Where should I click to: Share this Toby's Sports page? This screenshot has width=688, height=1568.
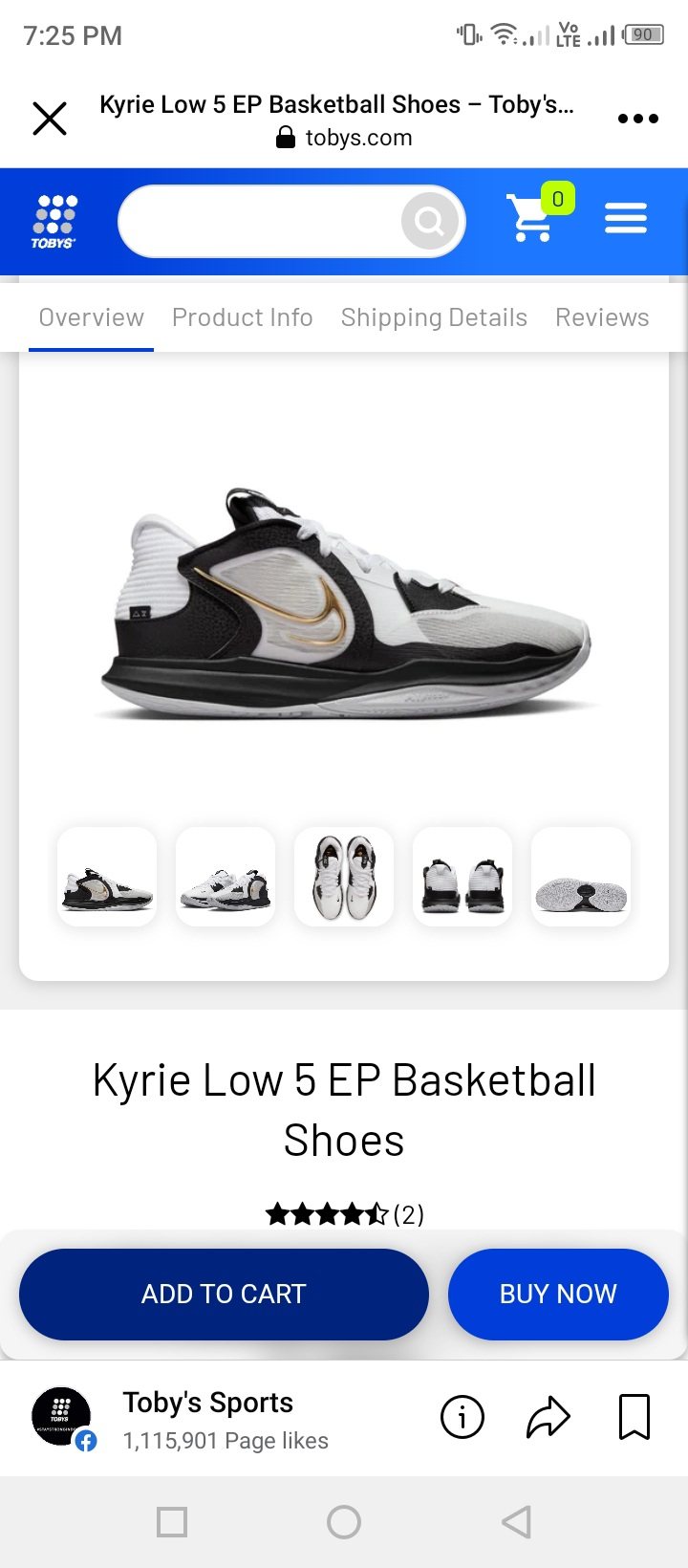[548, 1417]
